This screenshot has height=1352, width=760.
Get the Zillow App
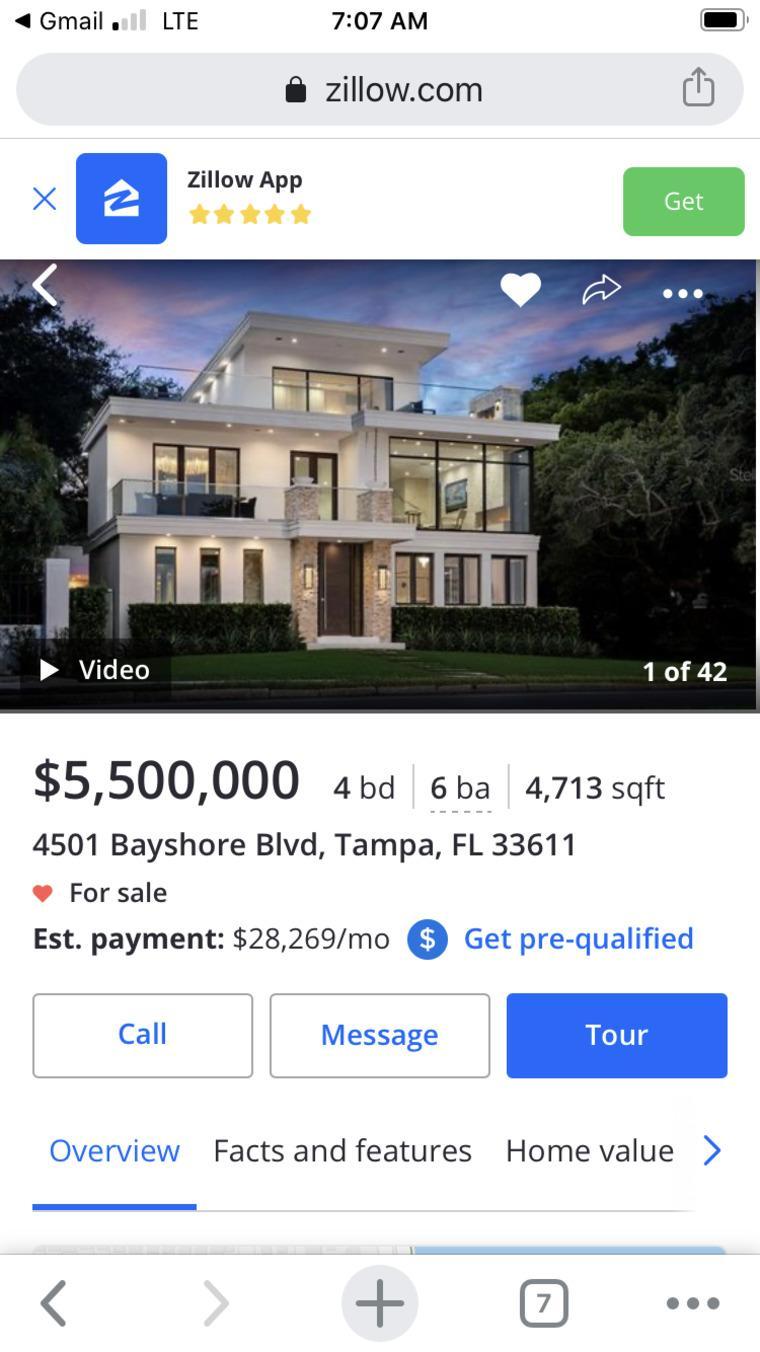(683, 201)
